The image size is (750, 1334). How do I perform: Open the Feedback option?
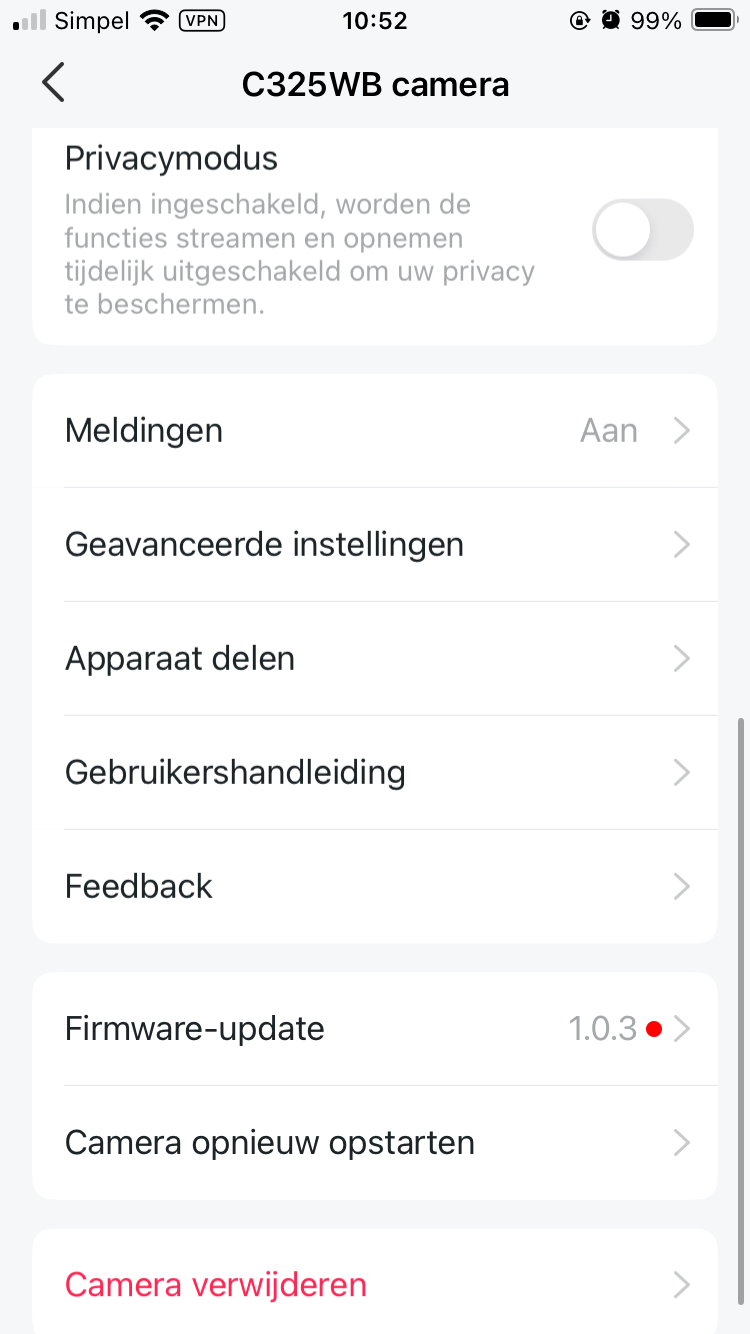(375, 887)
